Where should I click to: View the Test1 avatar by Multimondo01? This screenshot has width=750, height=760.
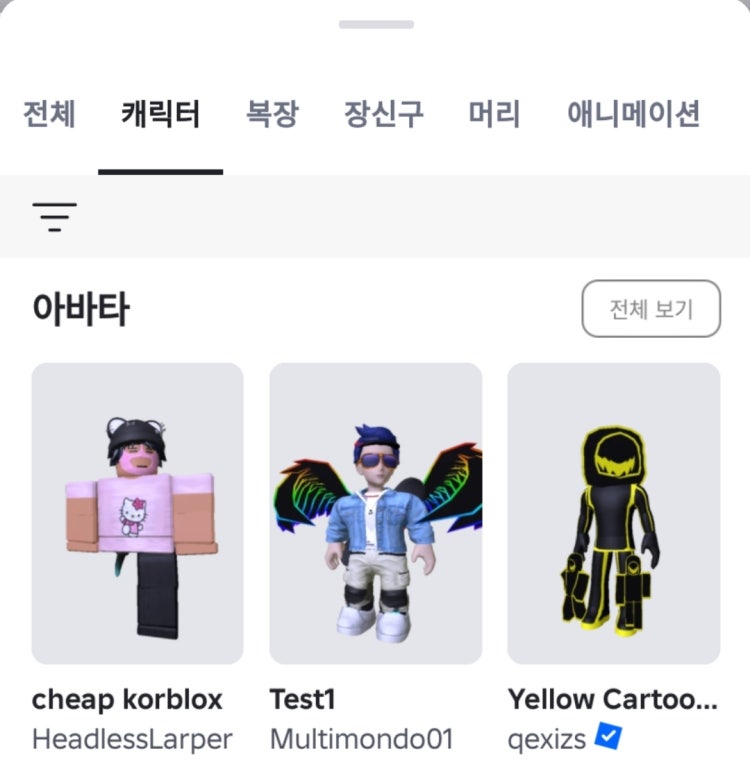click(376, 514)
